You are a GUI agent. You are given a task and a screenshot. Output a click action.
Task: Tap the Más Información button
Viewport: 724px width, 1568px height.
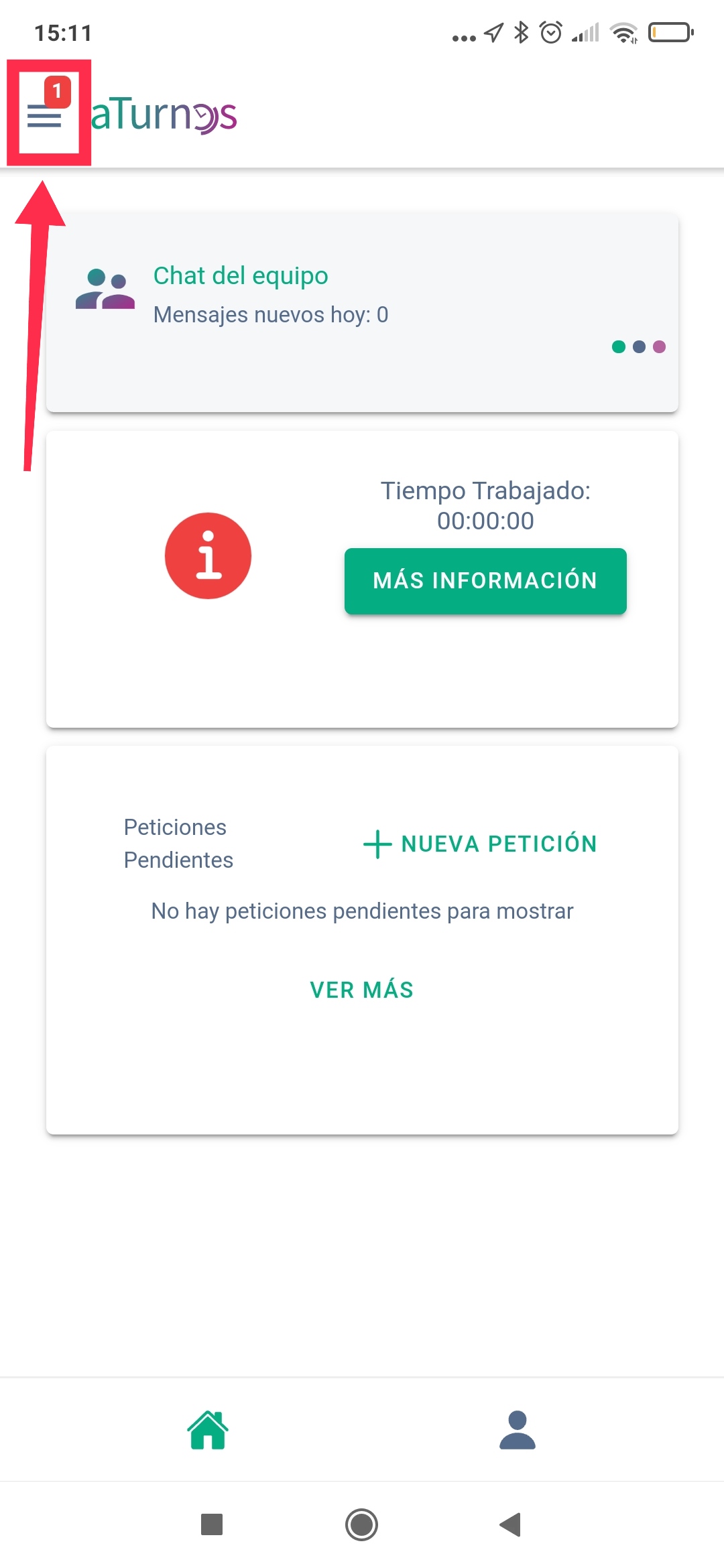[x=485, y=581]
